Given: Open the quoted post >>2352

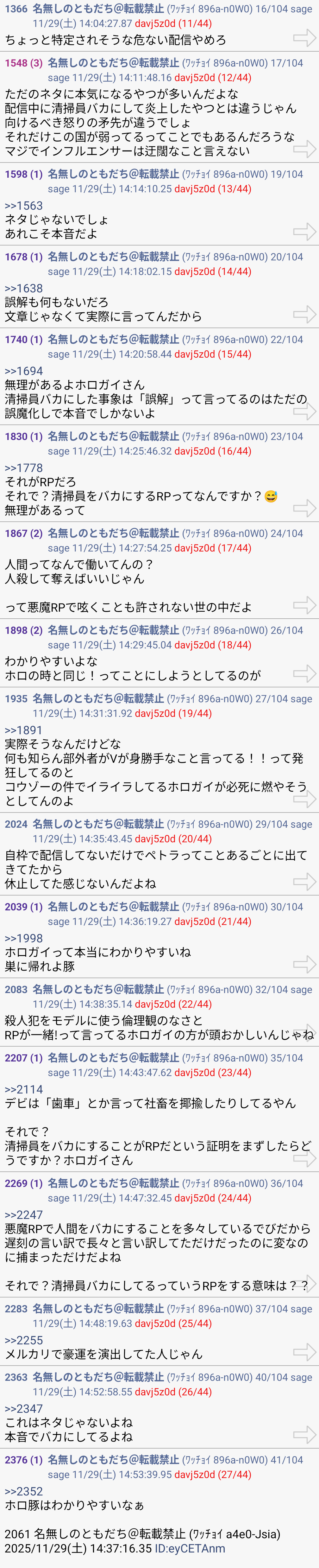Looking at the screenshot, I should [x=24, y=1492].
